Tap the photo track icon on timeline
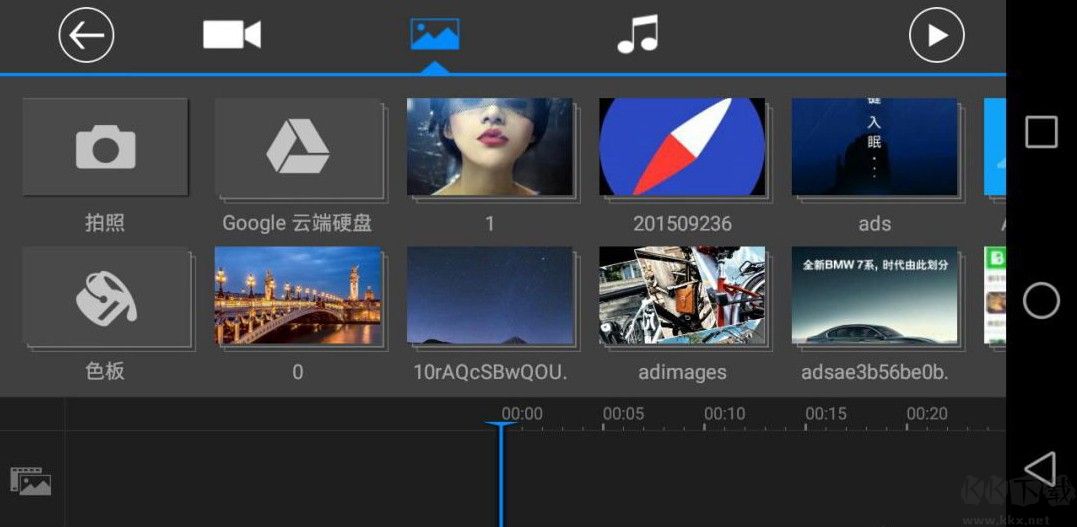 31,482
